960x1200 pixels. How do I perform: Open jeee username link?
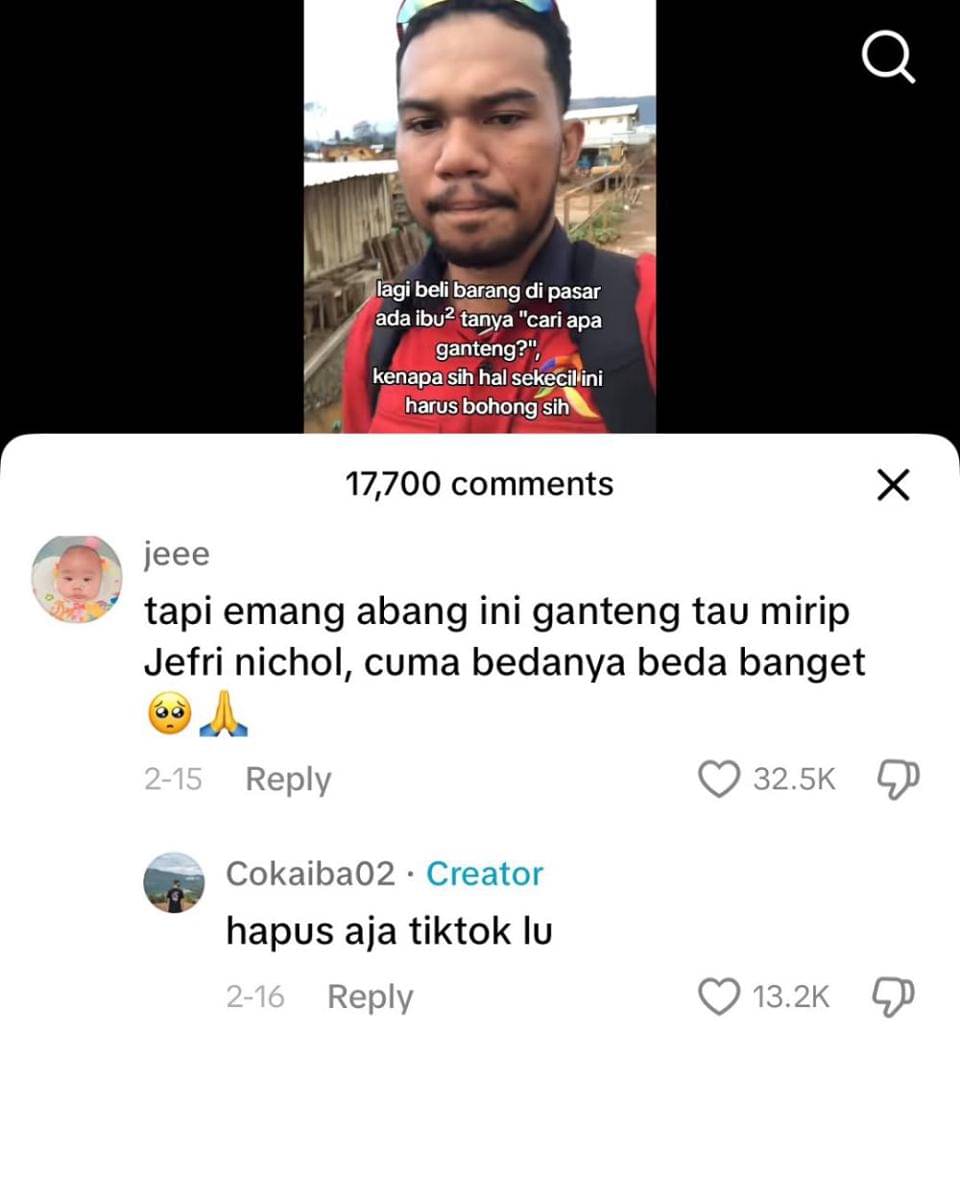(x=177, y=555)
